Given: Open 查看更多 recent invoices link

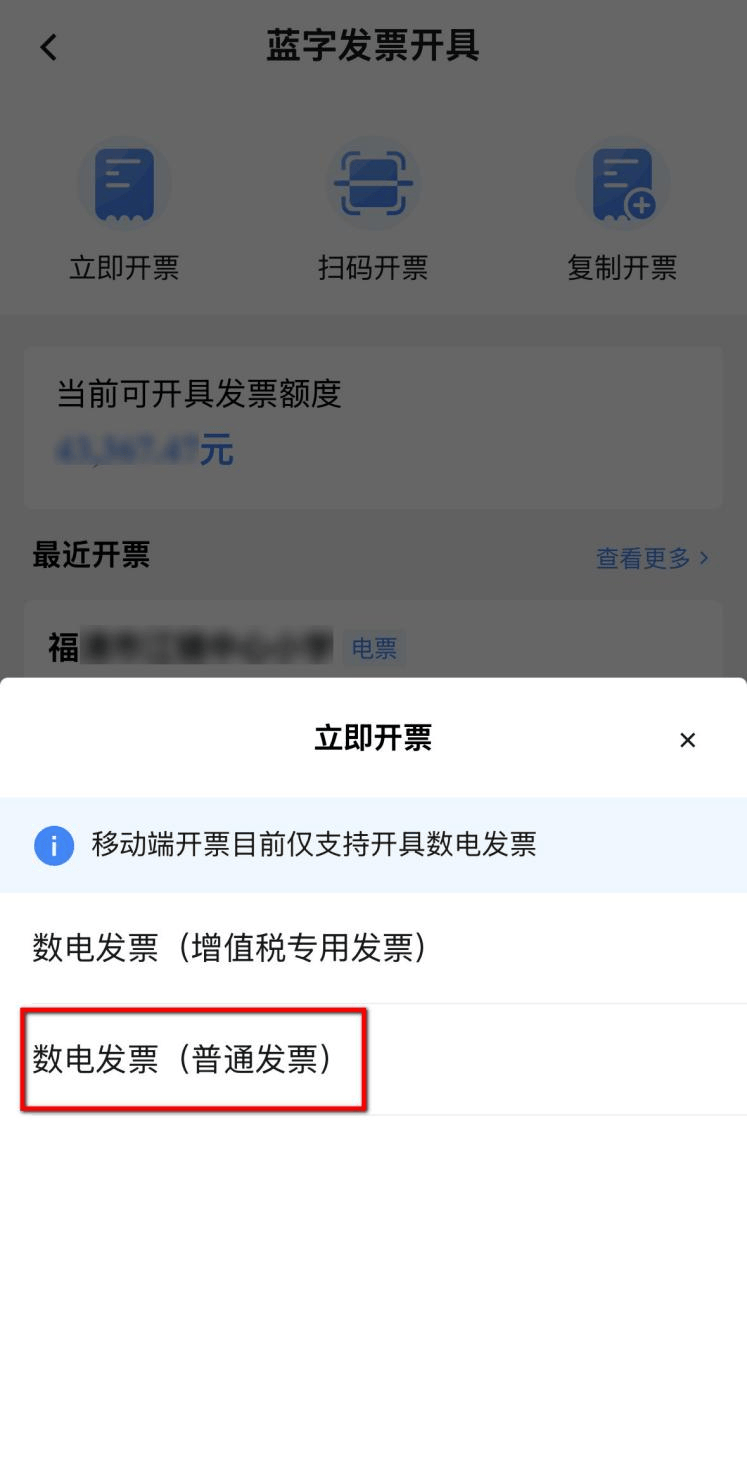Looking at the screenshot, I should coord(651,558).
